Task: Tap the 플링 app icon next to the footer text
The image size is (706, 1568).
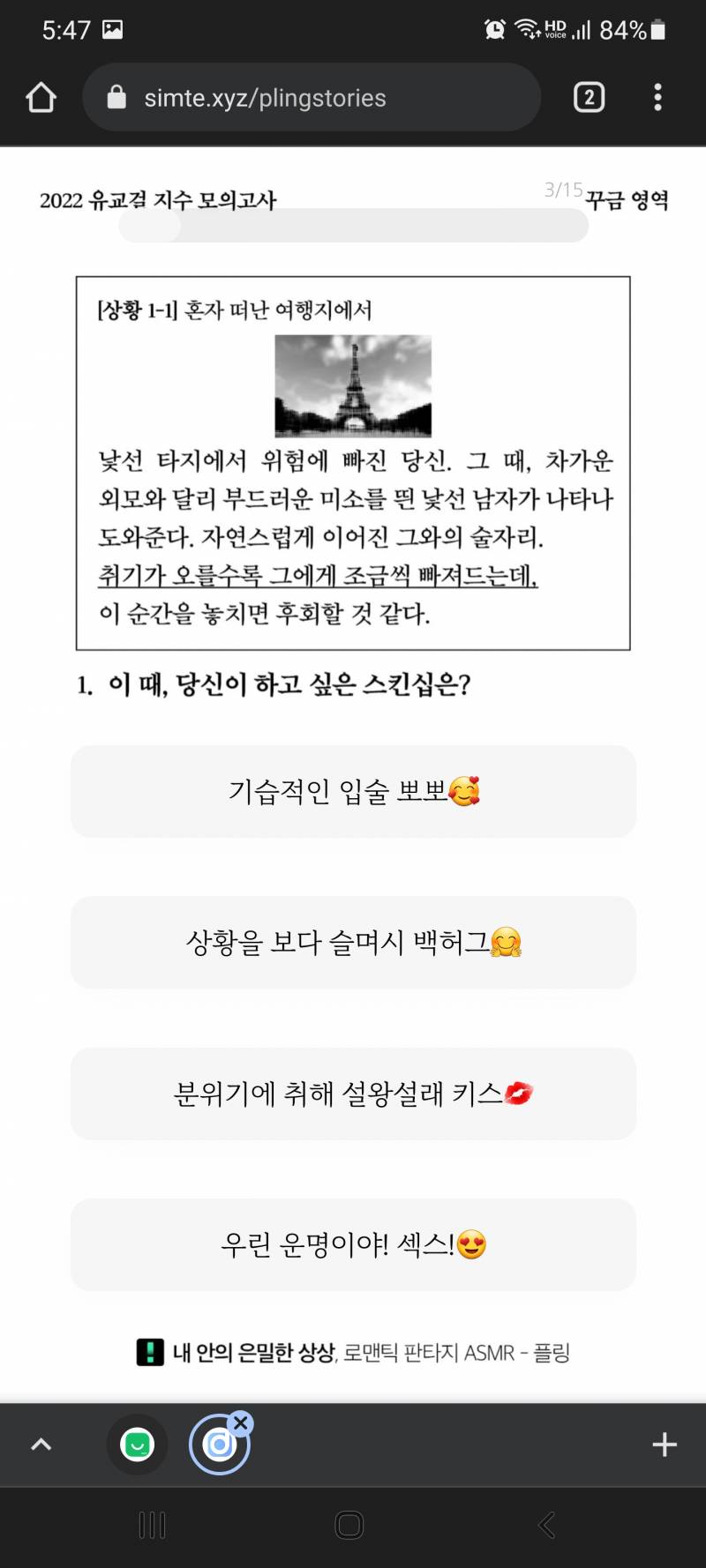Action: tap(147, 1352)
